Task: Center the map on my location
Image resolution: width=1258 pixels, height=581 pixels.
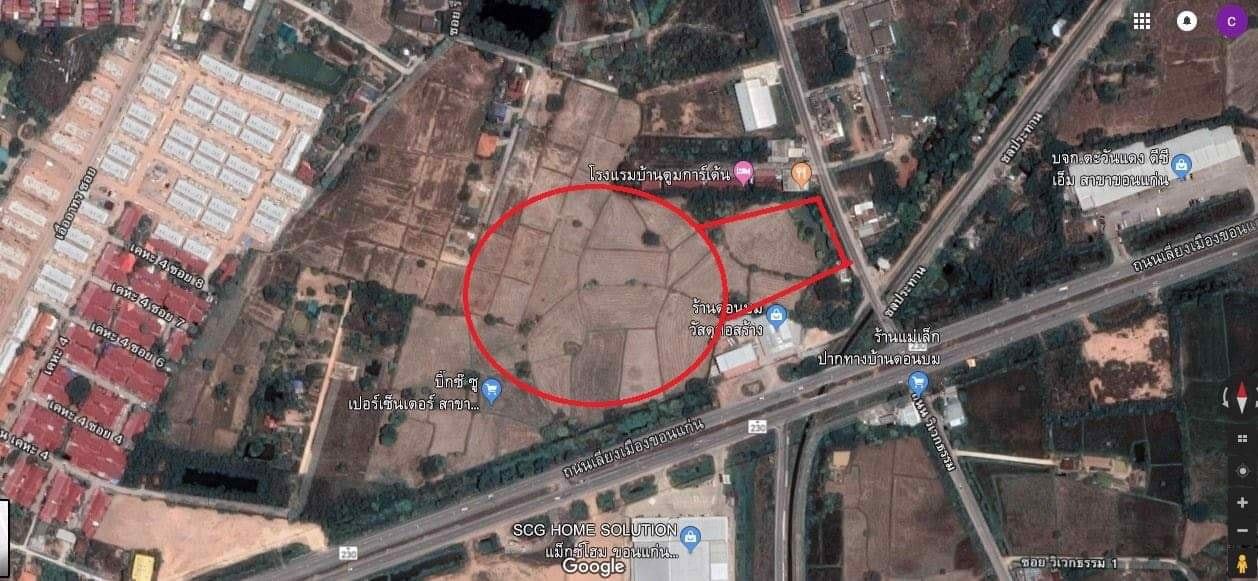Action: 1242,471
